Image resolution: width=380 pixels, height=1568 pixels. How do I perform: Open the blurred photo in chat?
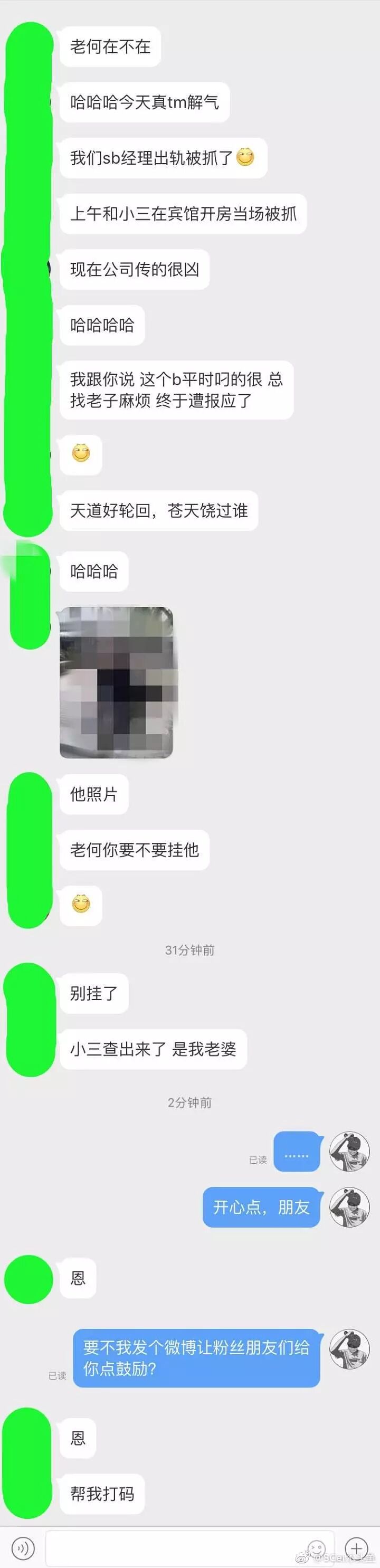click(116, 682)
